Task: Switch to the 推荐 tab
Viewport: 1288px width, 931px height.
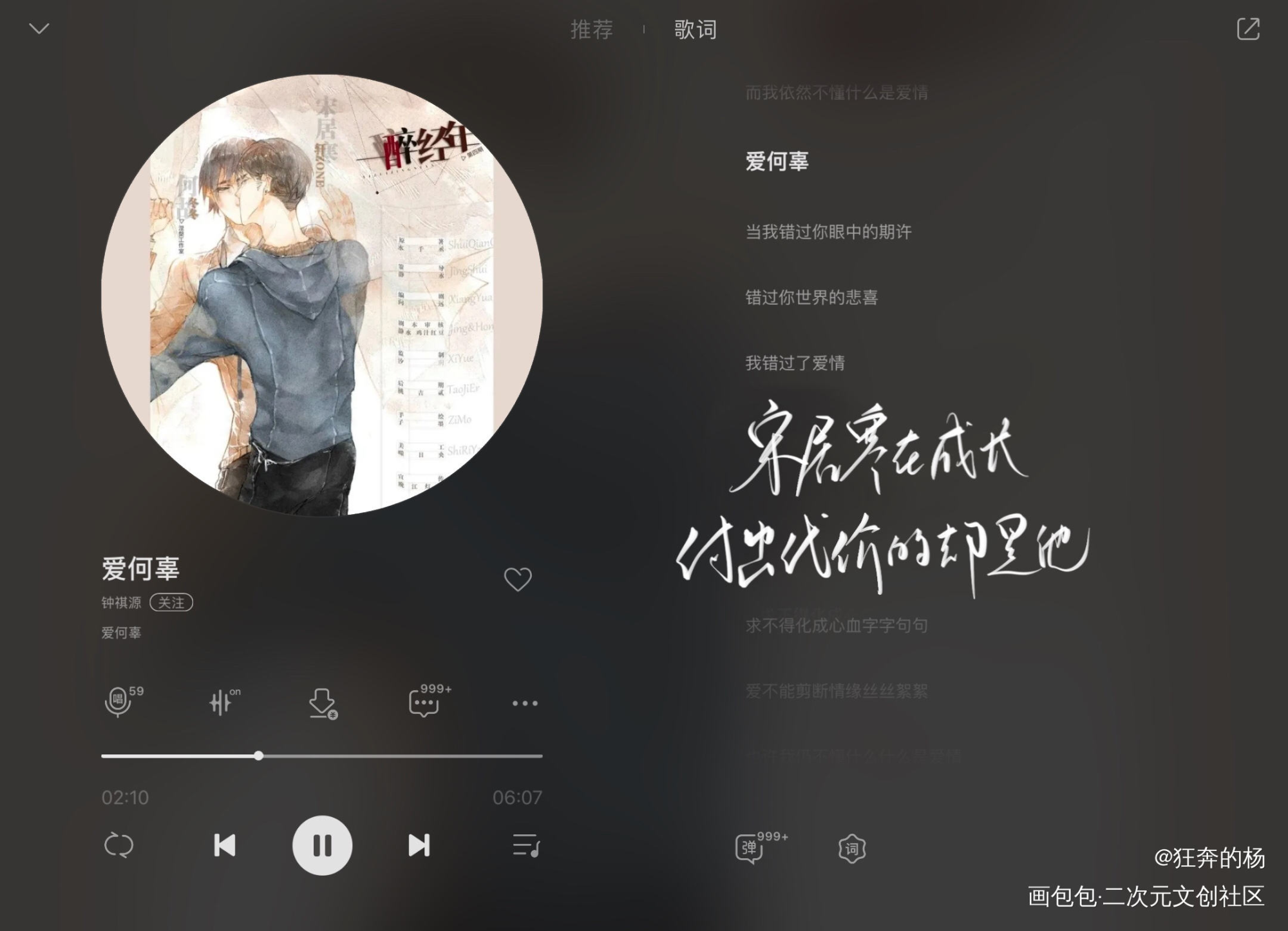Action: (x=591, y=30)
